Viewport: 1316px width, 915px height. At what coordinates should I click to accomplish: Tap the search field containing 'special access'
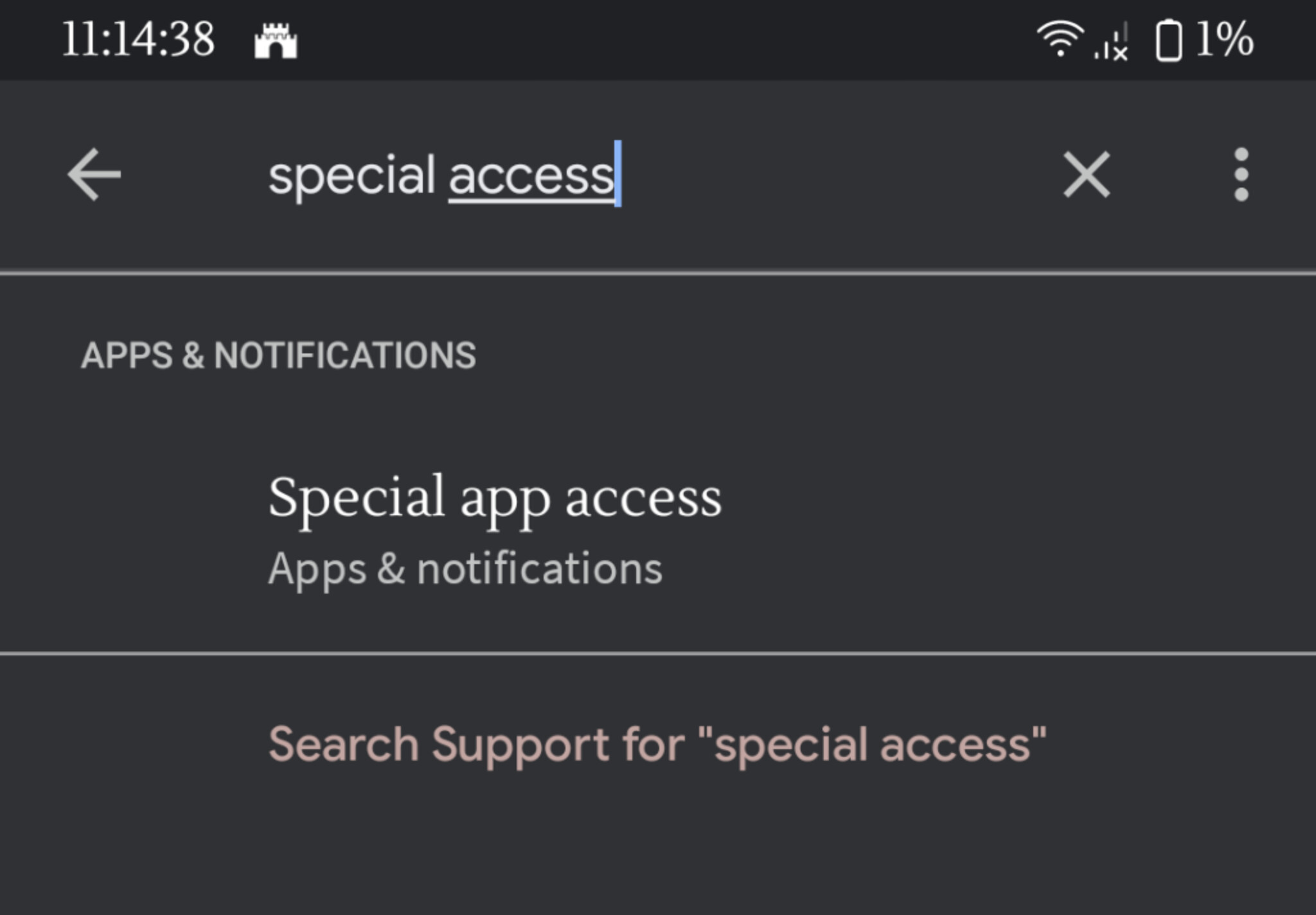(578, 175)
